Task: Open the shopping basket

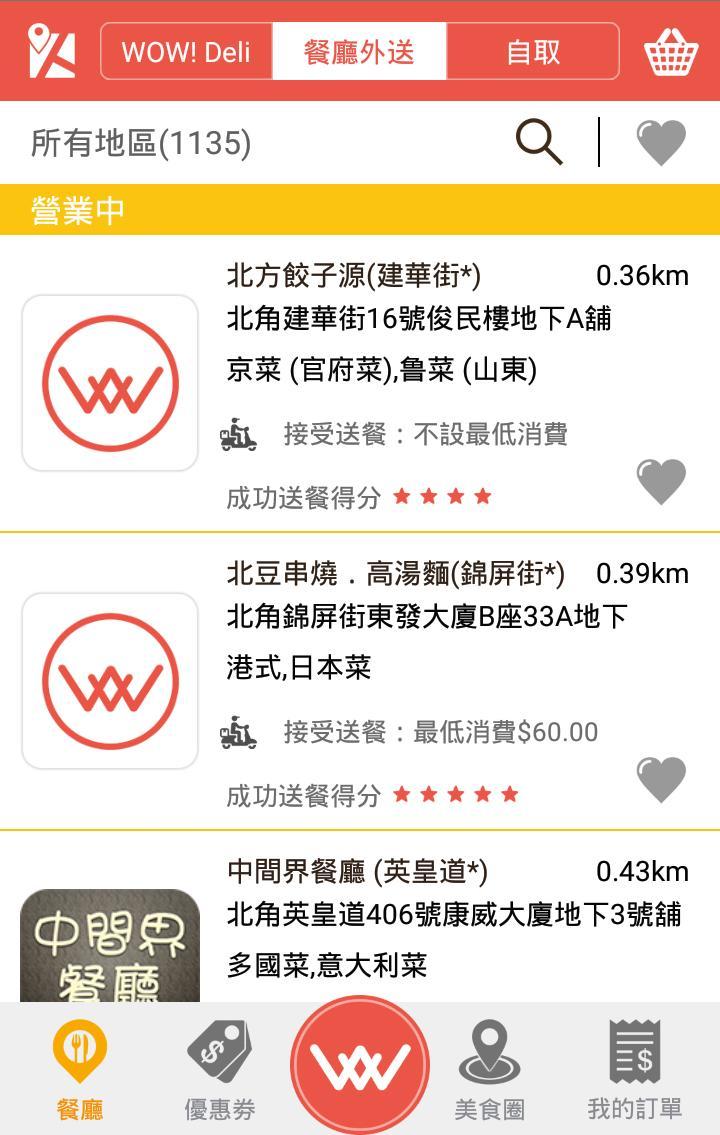Action: (x=671, y=51)
